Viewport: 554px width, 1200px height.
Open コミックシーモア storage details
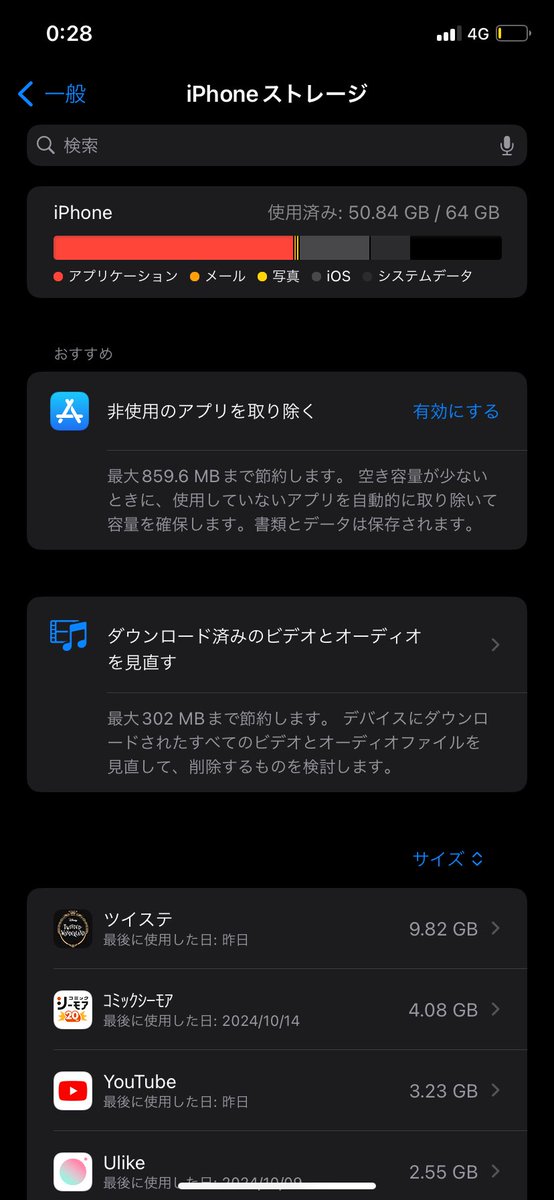[277, 1009]
